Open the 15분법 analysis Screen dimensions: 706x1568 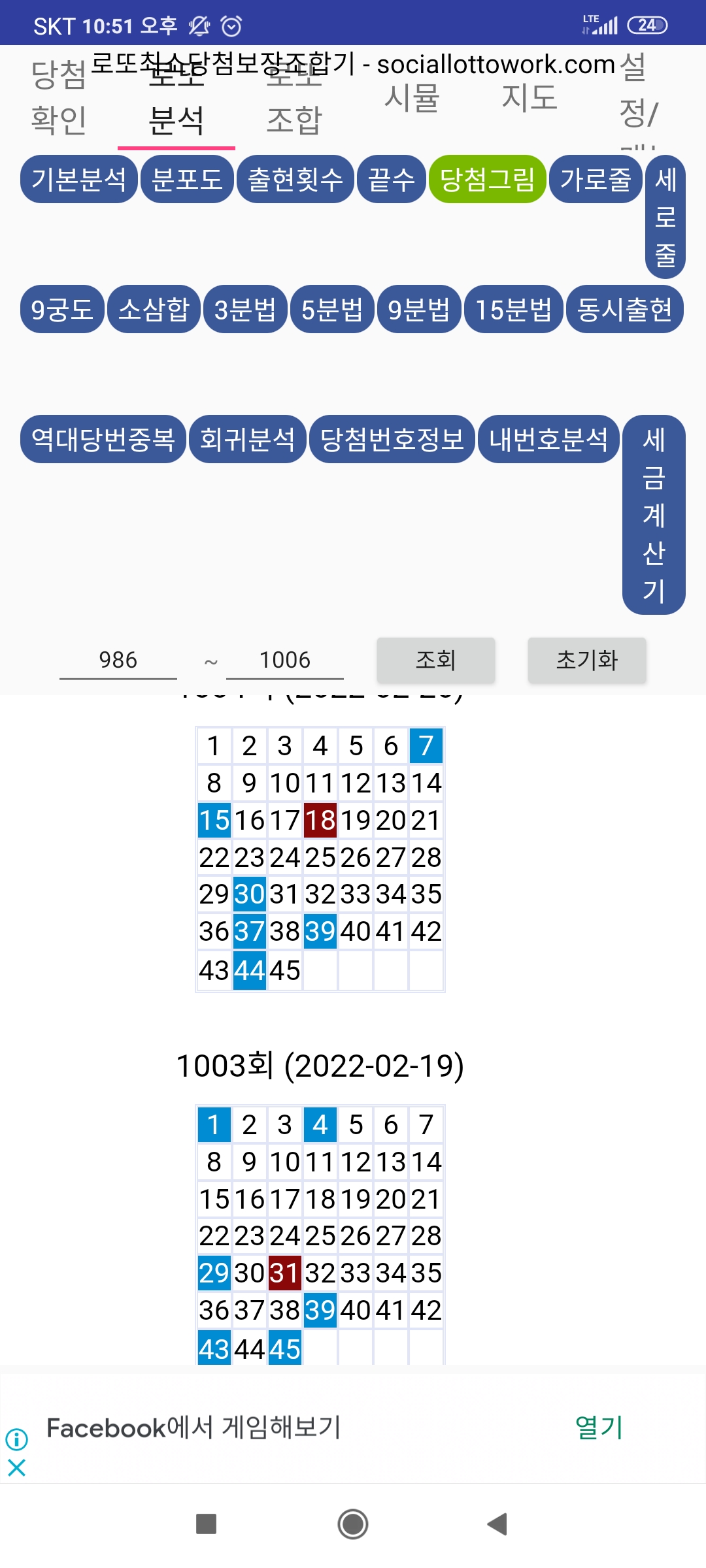tap(513, 309)
